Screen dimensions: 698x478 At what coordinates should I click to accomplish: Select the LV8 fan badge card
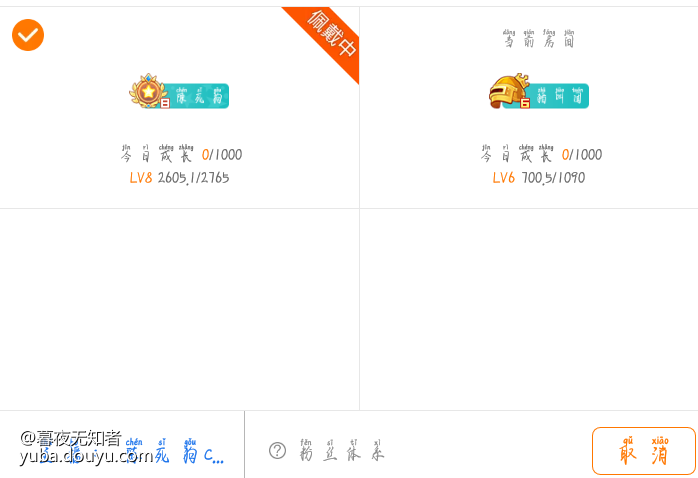179,110
